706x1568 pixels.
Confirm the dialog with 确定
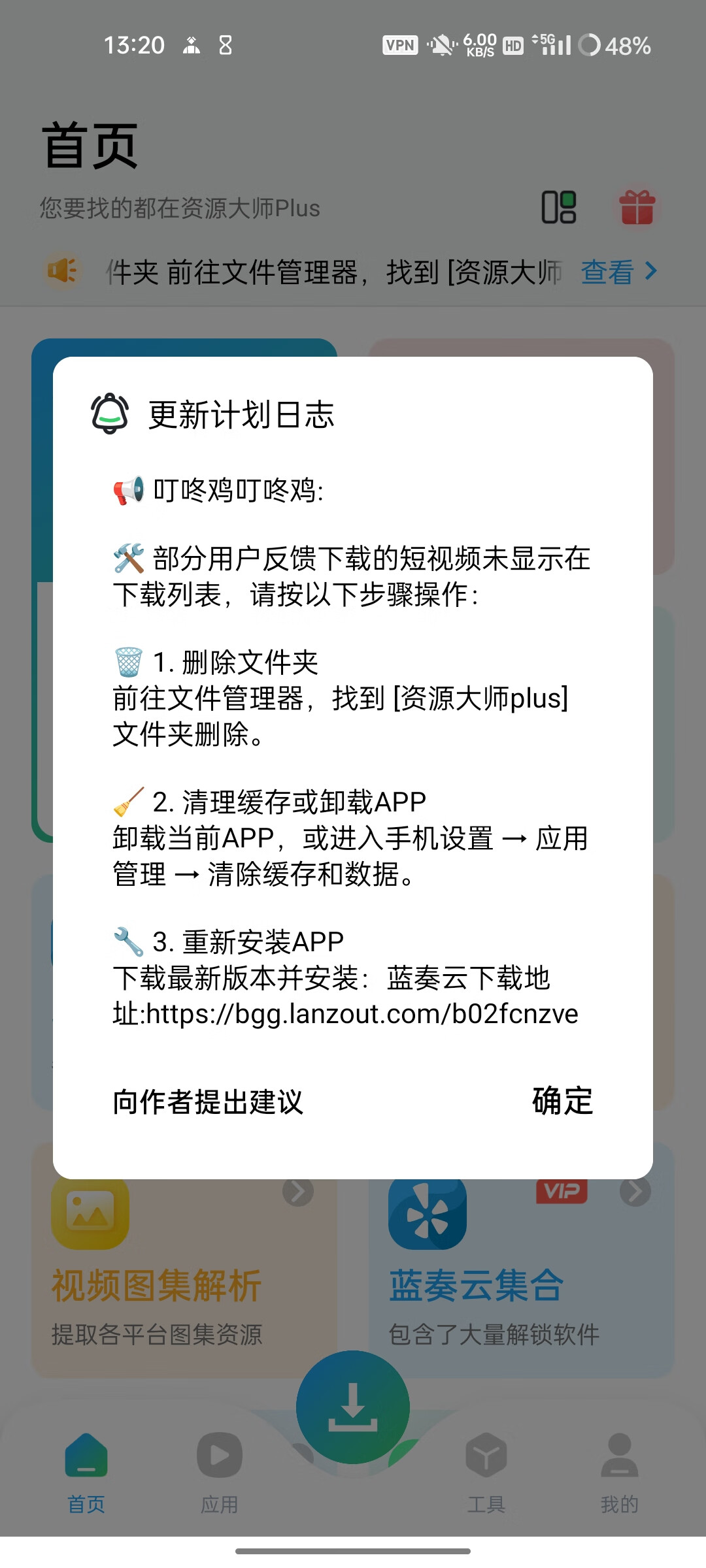pyautogui.click(x=562, y=1100)
